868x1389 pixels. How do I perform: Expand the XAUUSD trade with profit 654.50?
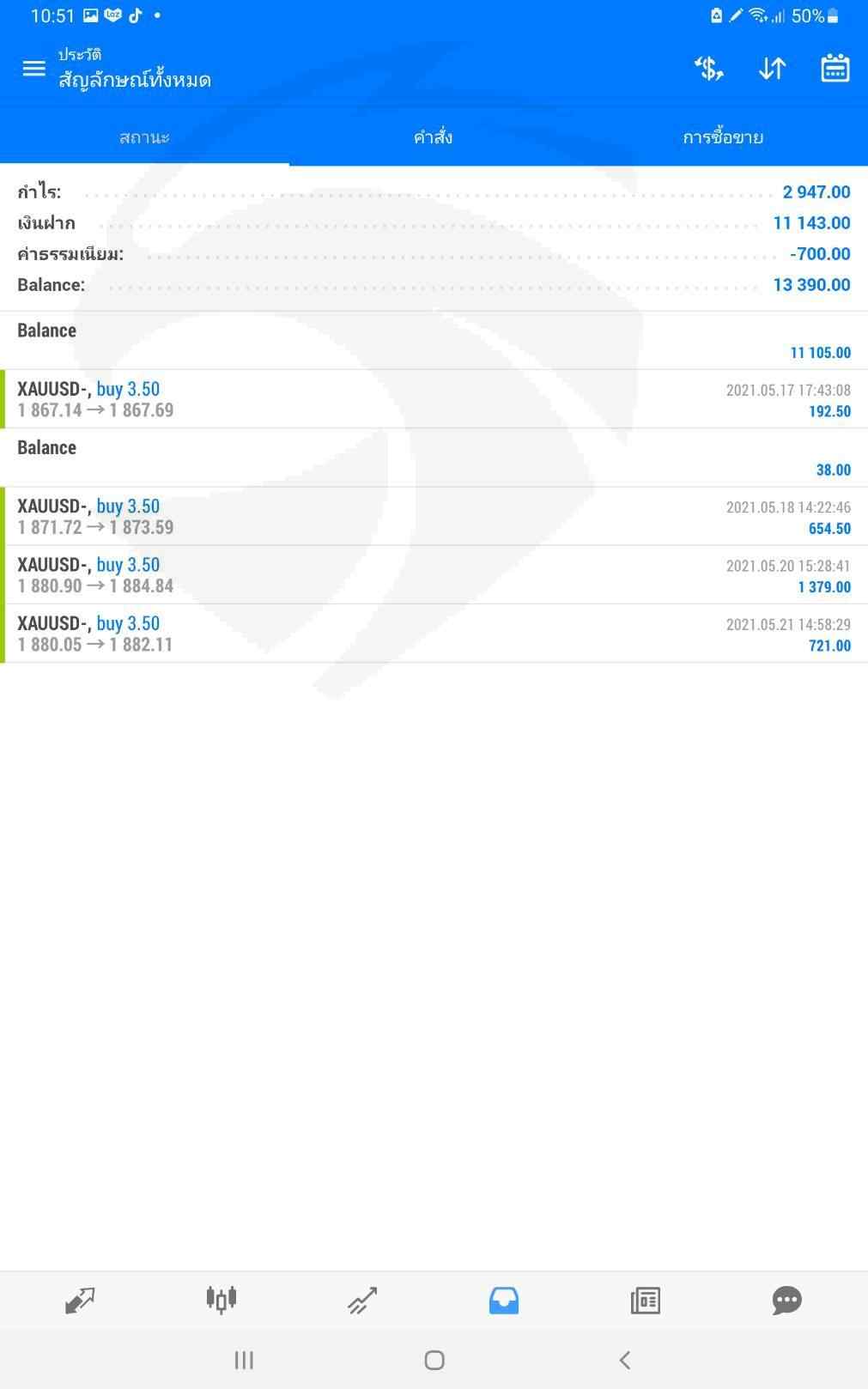pos(434,517)
